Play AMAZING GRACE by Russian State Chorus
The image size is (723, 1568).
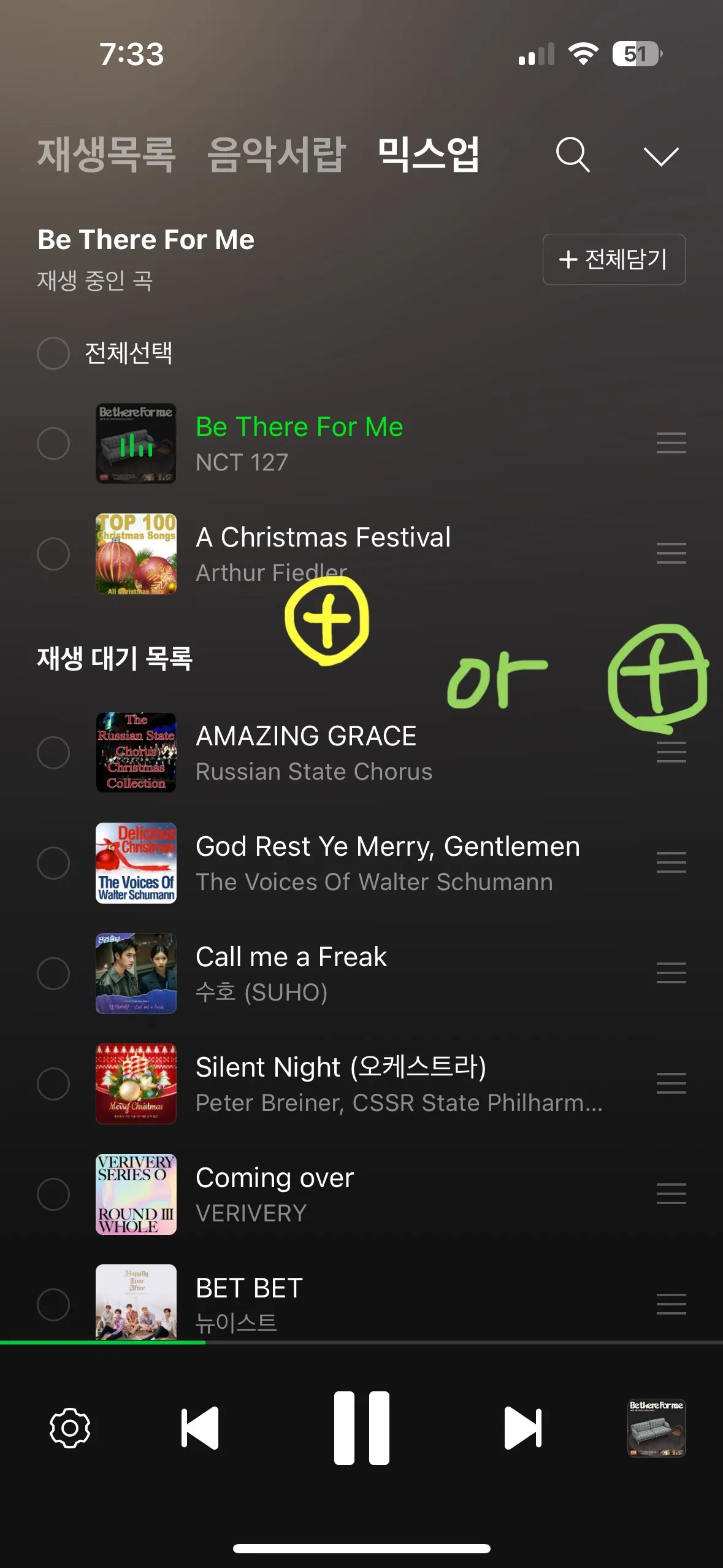pyautogui.click(x=307, y=752)
